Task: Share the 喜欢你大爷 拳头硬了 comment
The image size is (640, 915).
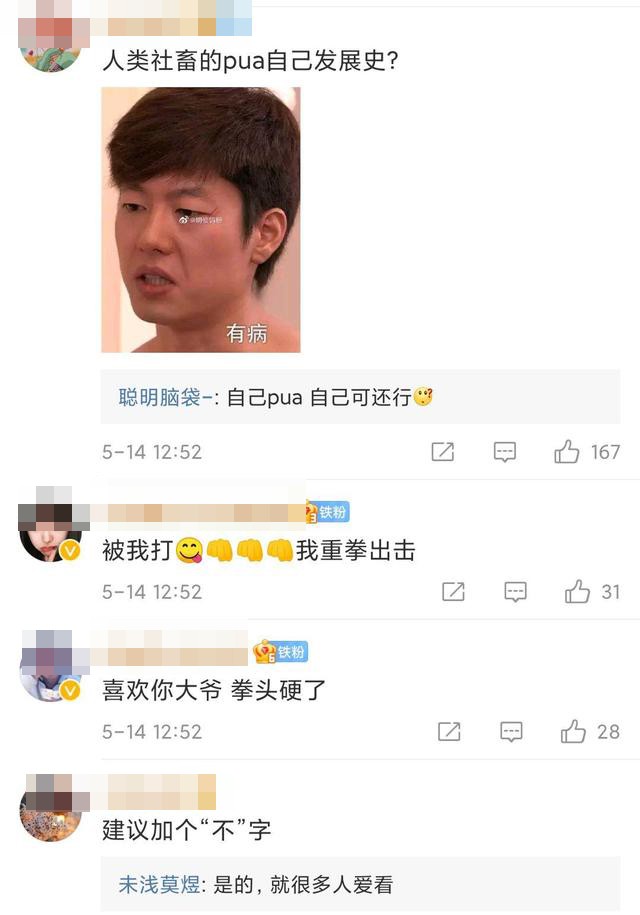Action: [x=449, y=732]
